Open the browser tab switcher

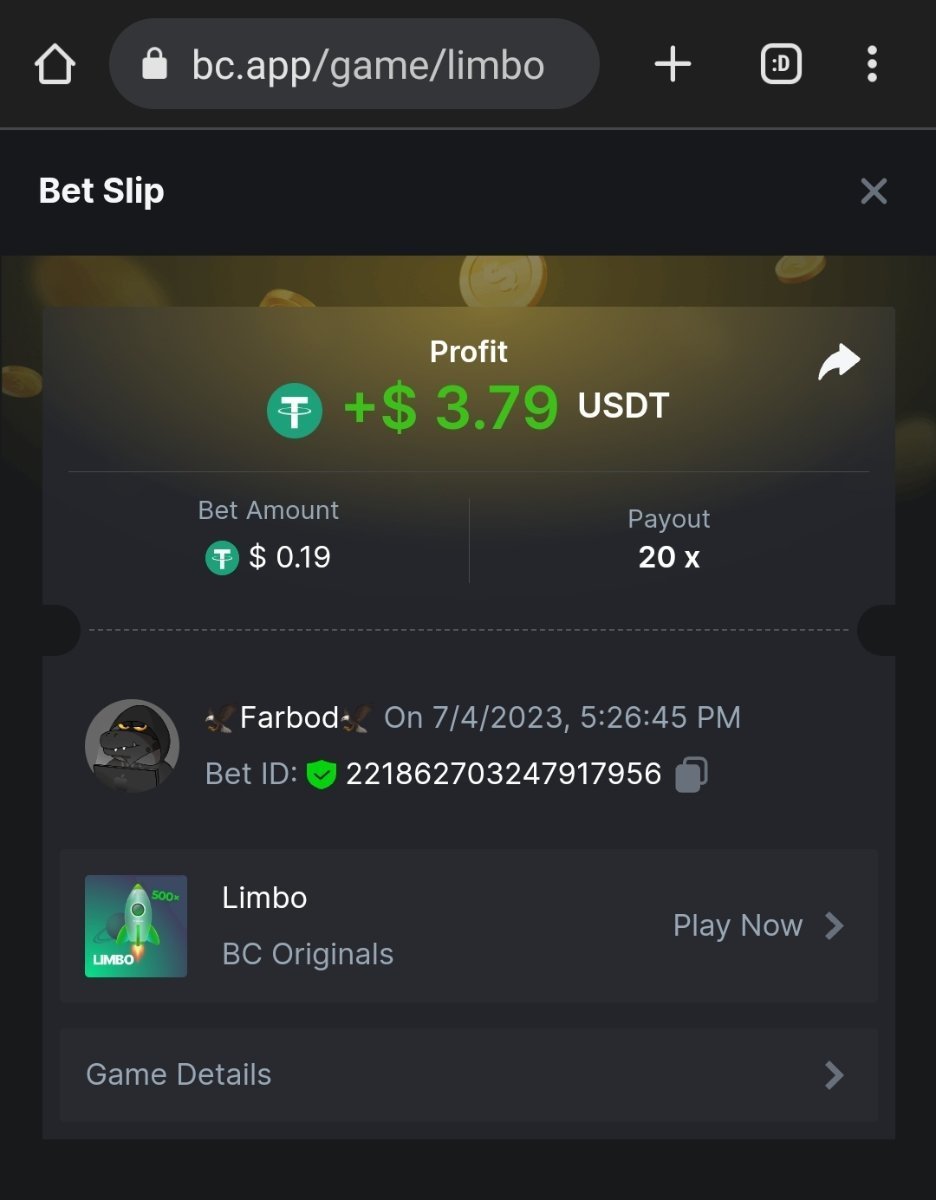[x=781, y=66]
